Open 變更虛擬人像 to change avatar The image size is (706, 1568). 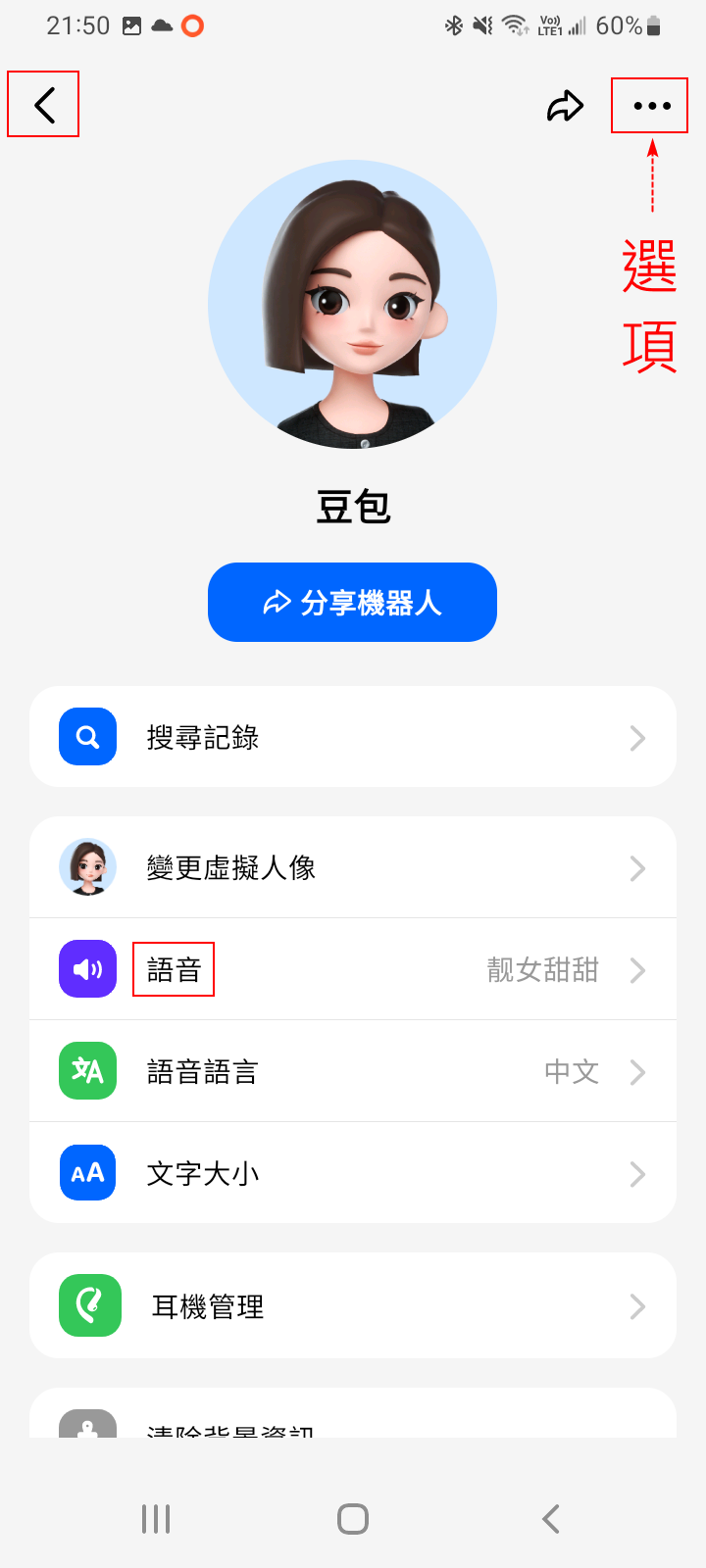point(353,867)
